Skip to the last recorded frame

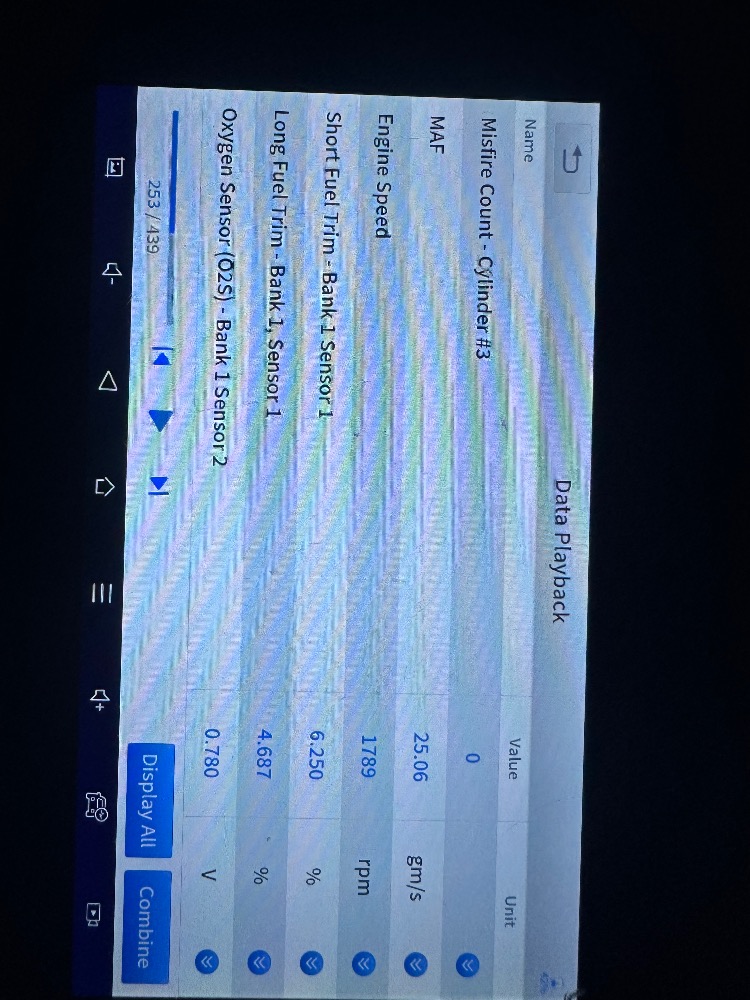coord(160,486)
